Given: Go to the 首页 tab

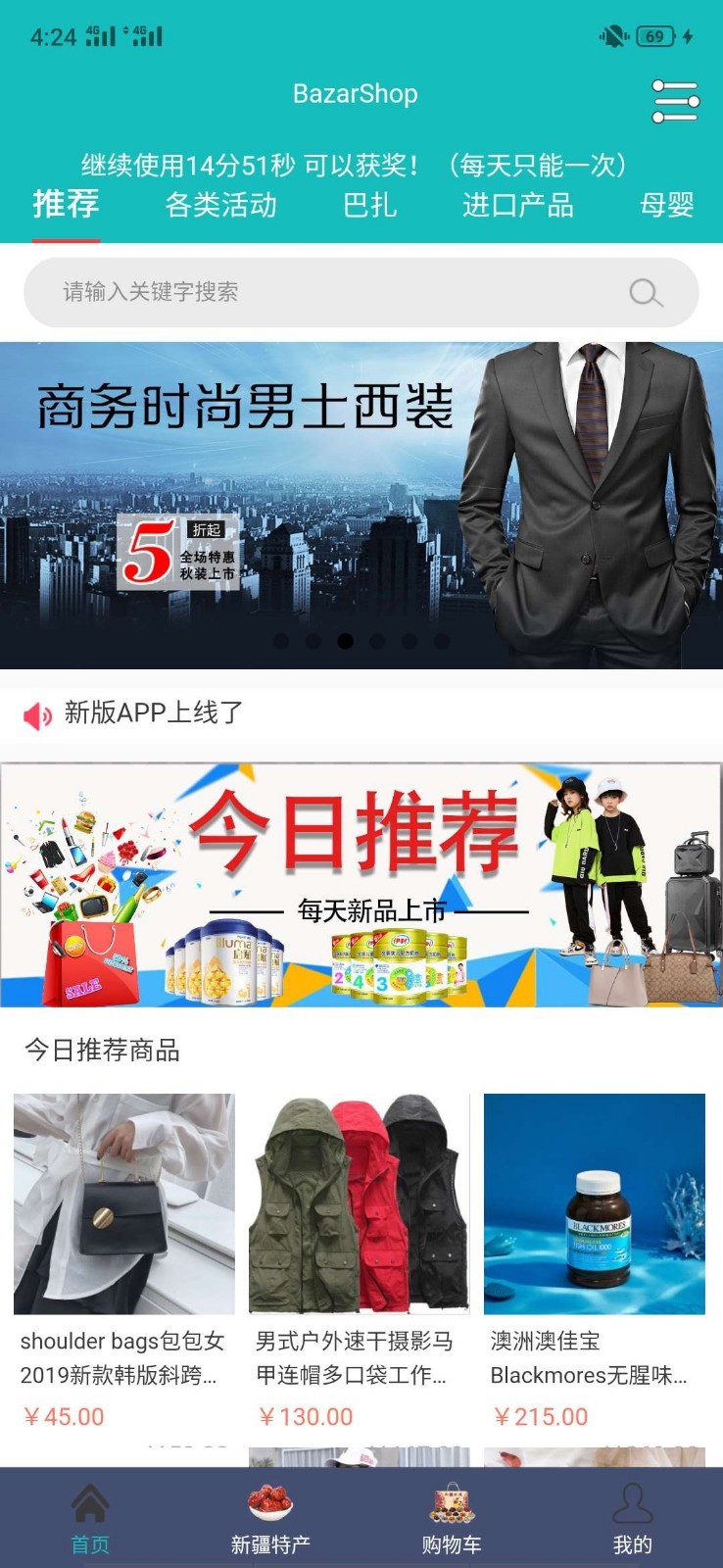Looking at the screenshot, I should 90,1519.
